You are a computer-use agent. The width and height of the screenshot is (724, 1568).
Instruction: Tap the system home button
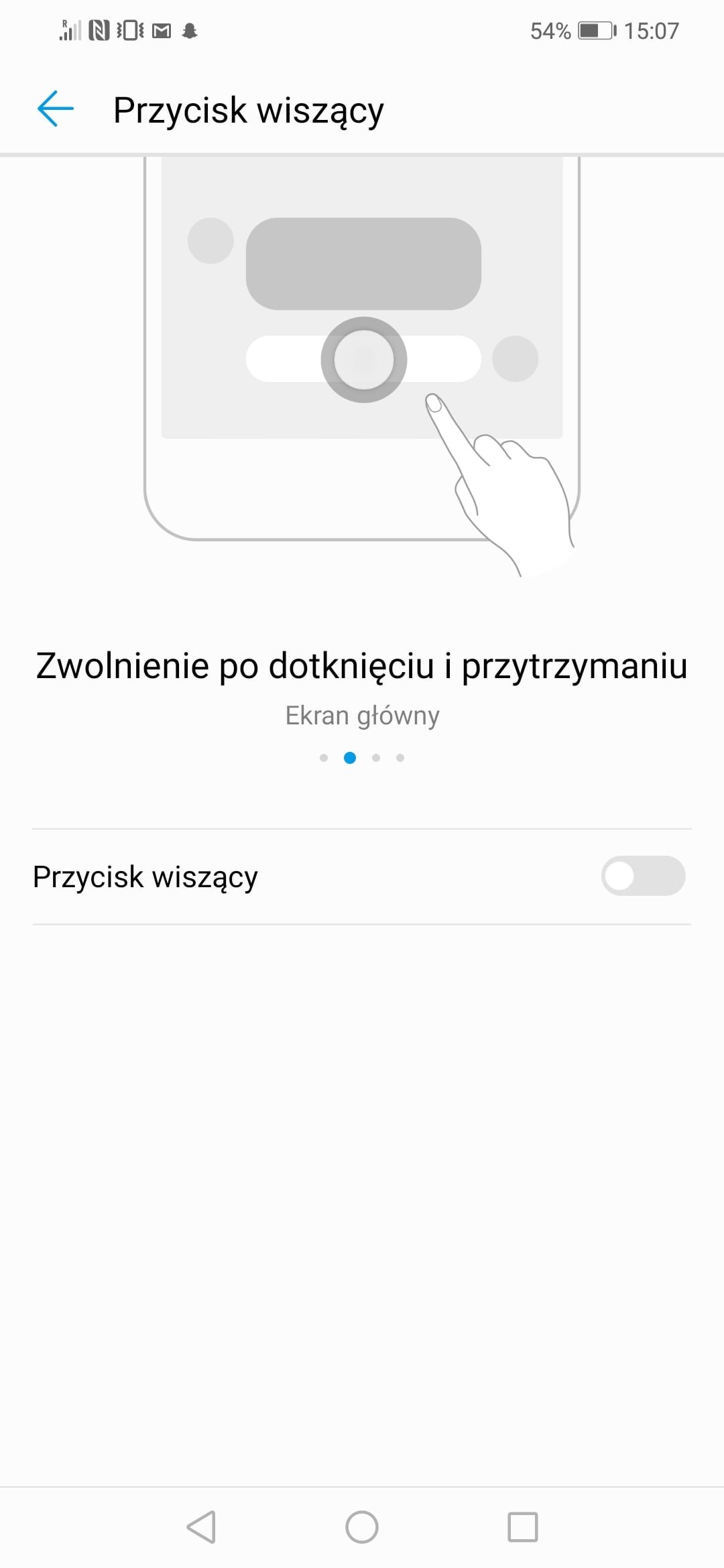point(362,1527)
